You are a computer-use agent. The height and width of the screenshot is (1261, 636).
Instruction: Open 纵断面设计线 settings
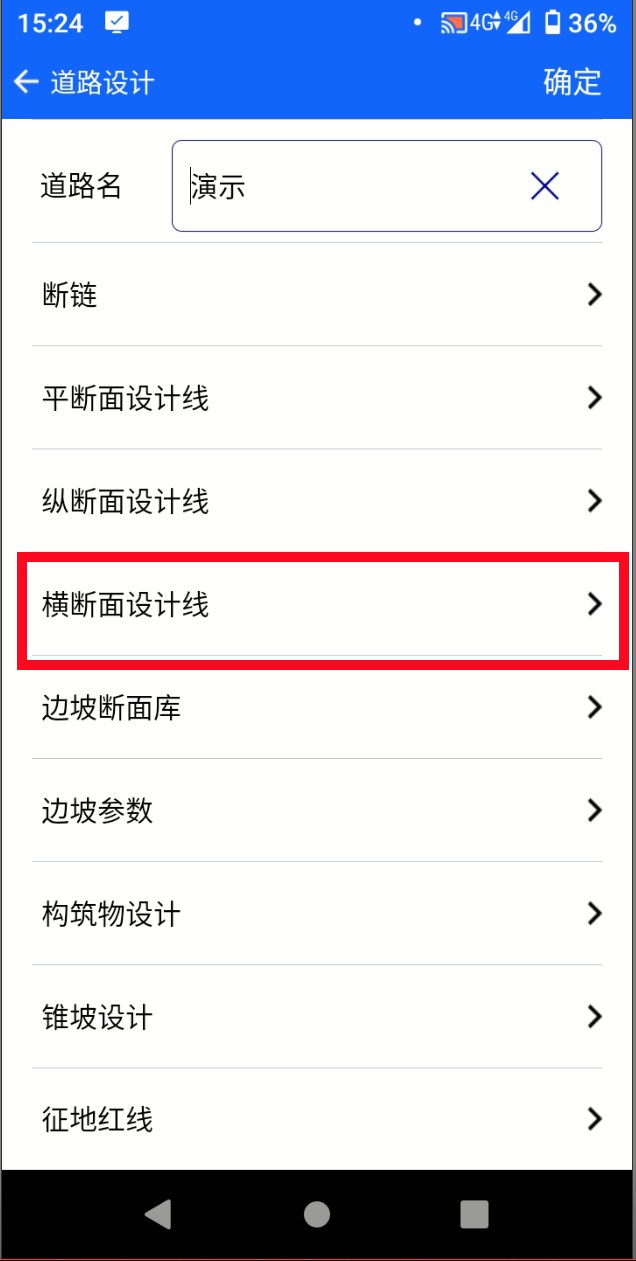tap(317, 501)
